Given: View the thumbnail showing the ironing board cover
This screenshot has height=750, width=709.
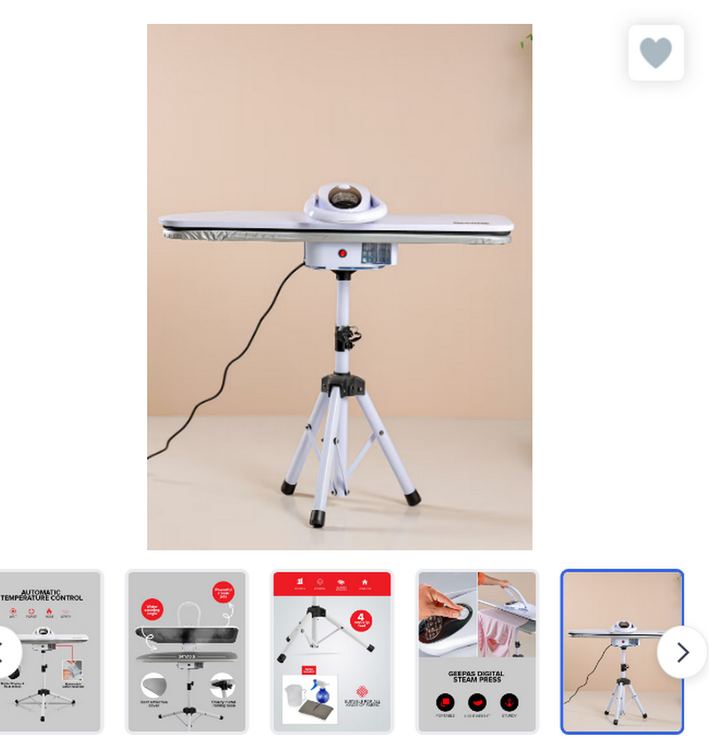Looking at the screenshot, I should (x=187, y=652).
